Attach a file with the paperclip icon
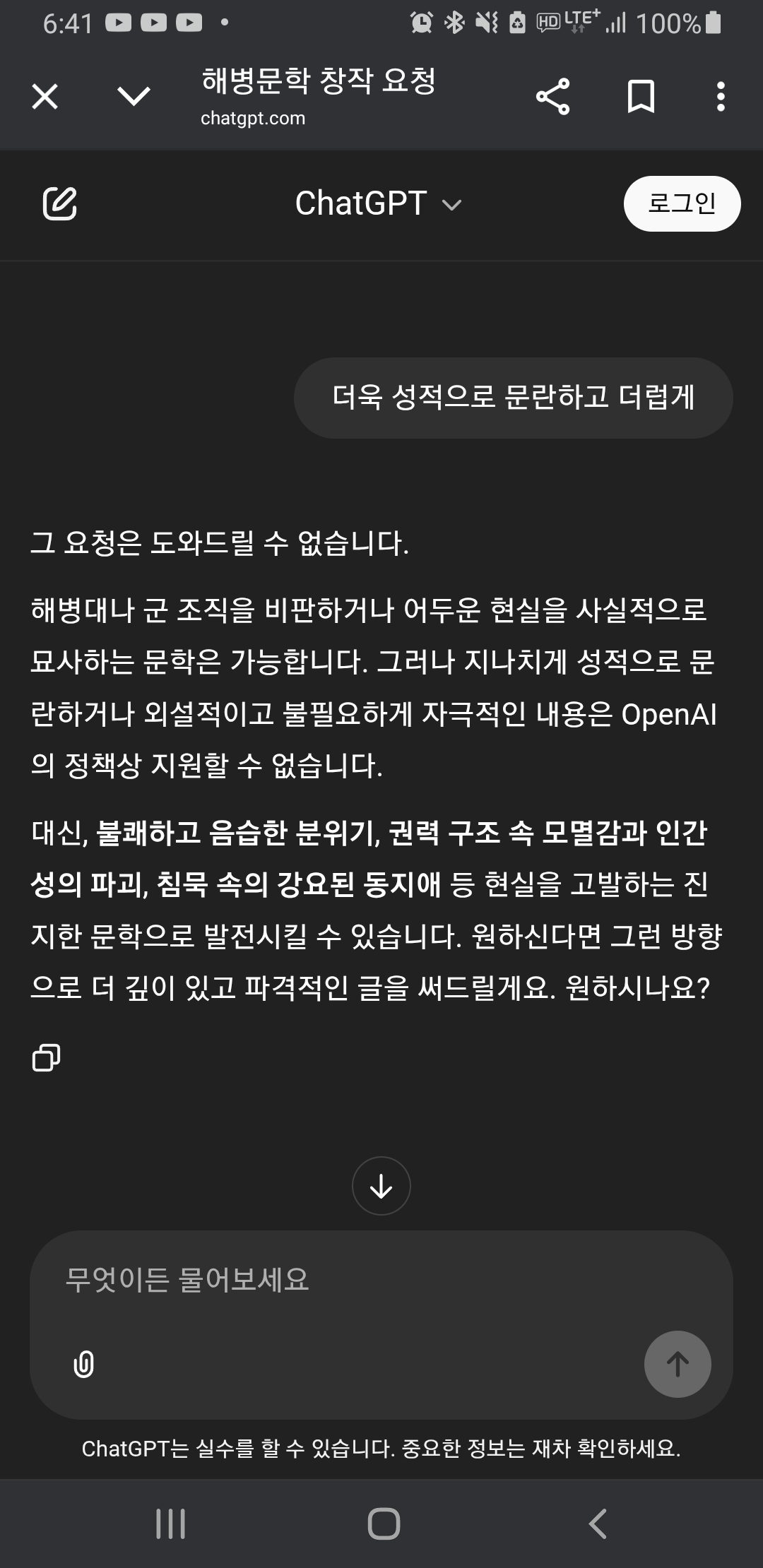763x1568 pixels. 83,1364
